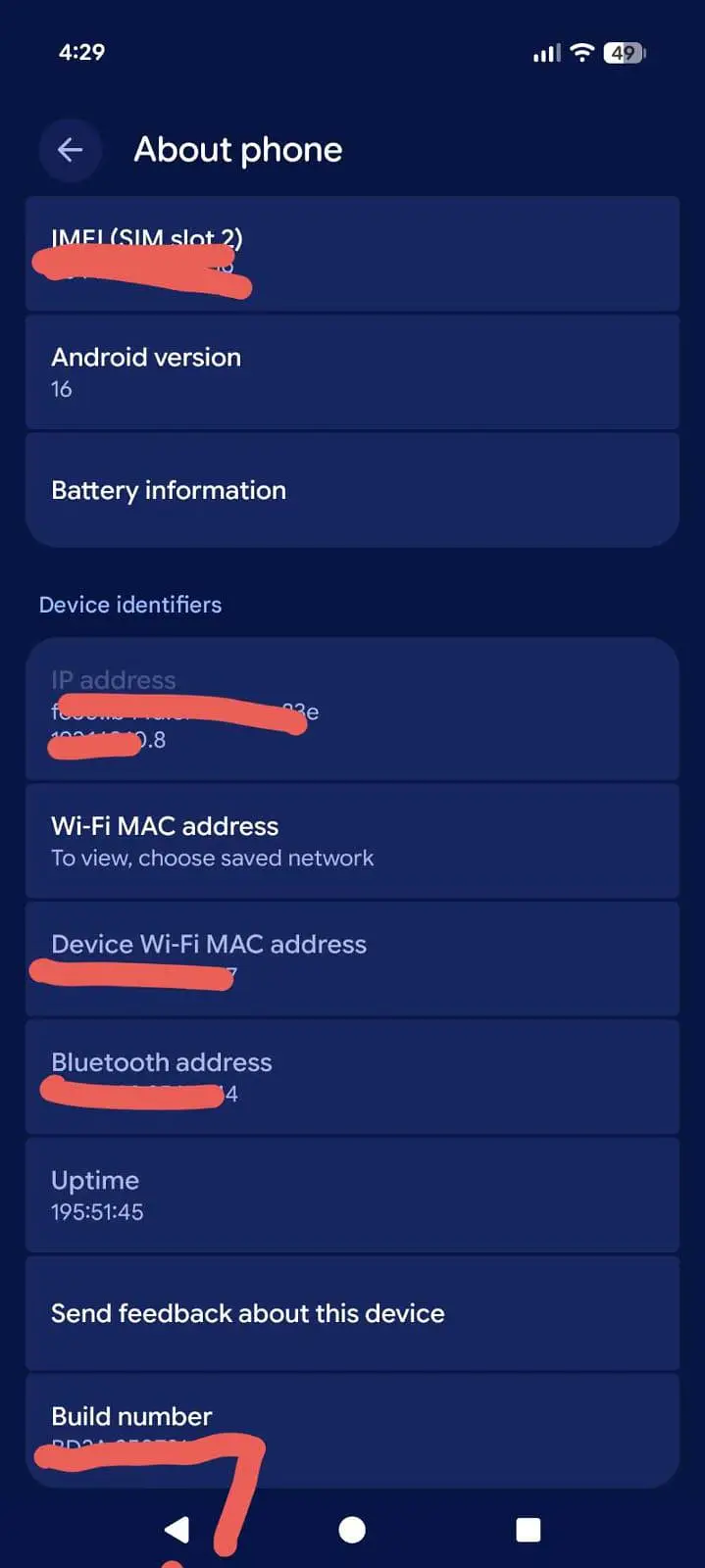Open IMEI (SIM slot 2) row

(x=353, y=254)
